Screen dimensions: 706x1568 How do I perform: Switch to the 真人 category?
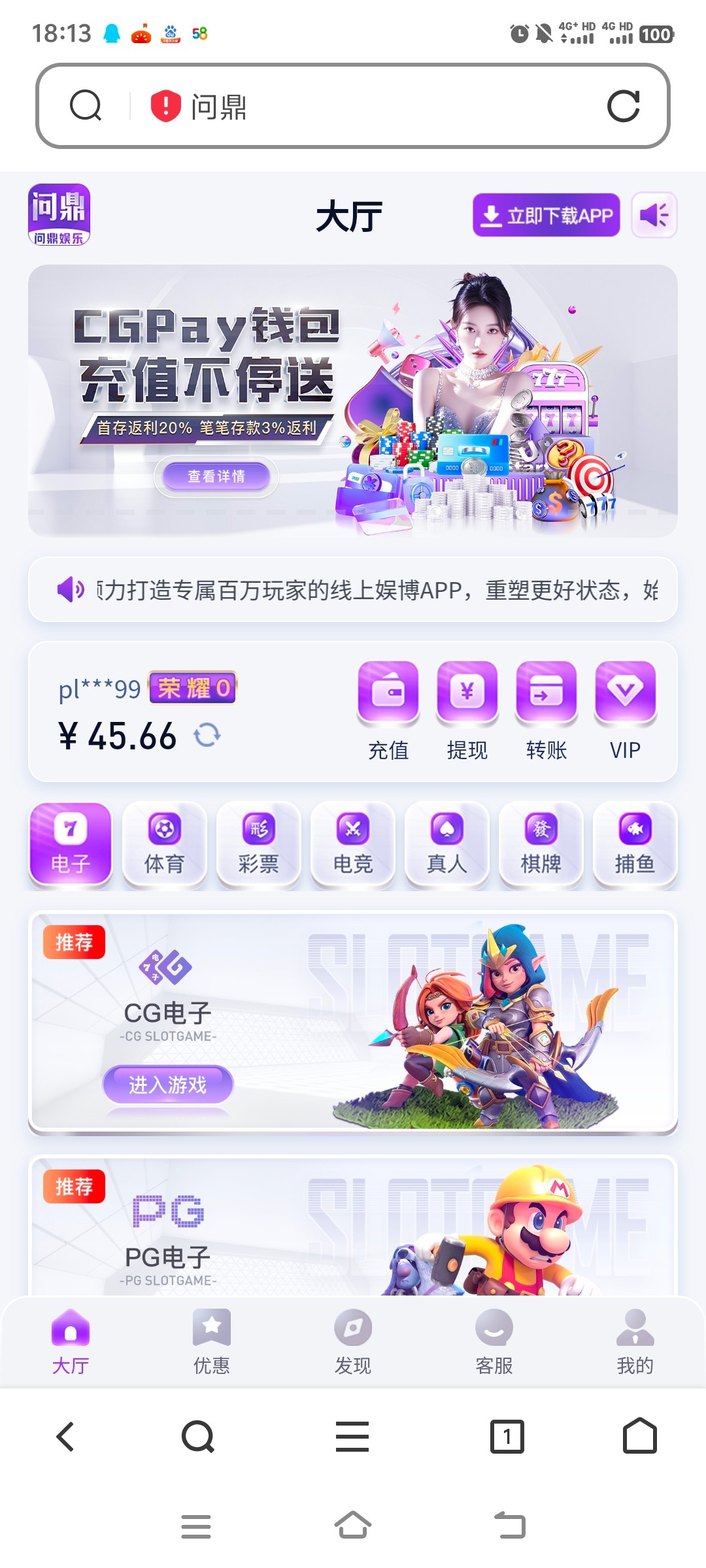(446, 844)
